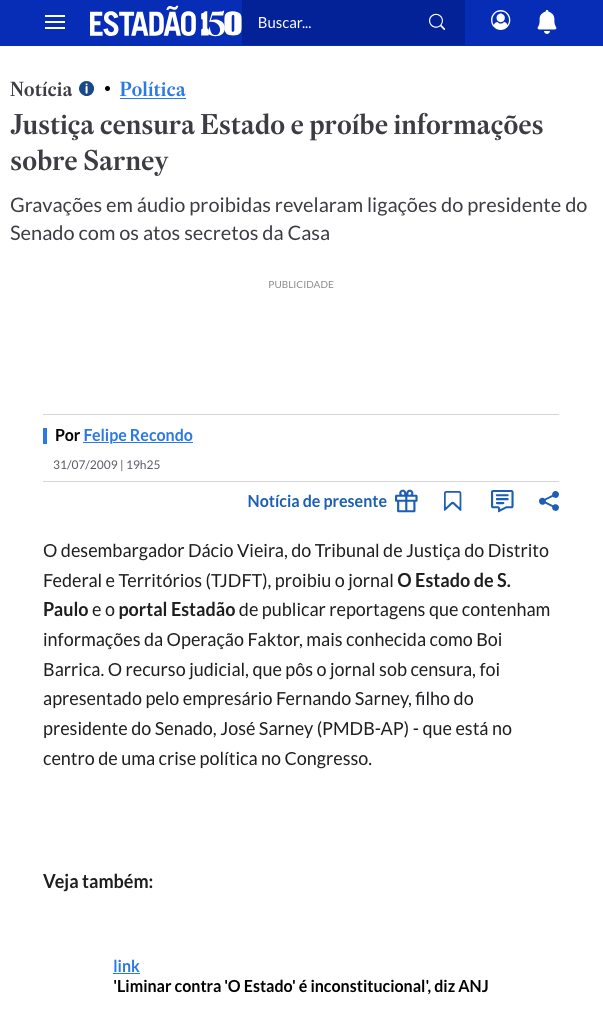
Task: Gift this article via Notícia de presente
Action: pyautogui.click(x=333, y=501)
